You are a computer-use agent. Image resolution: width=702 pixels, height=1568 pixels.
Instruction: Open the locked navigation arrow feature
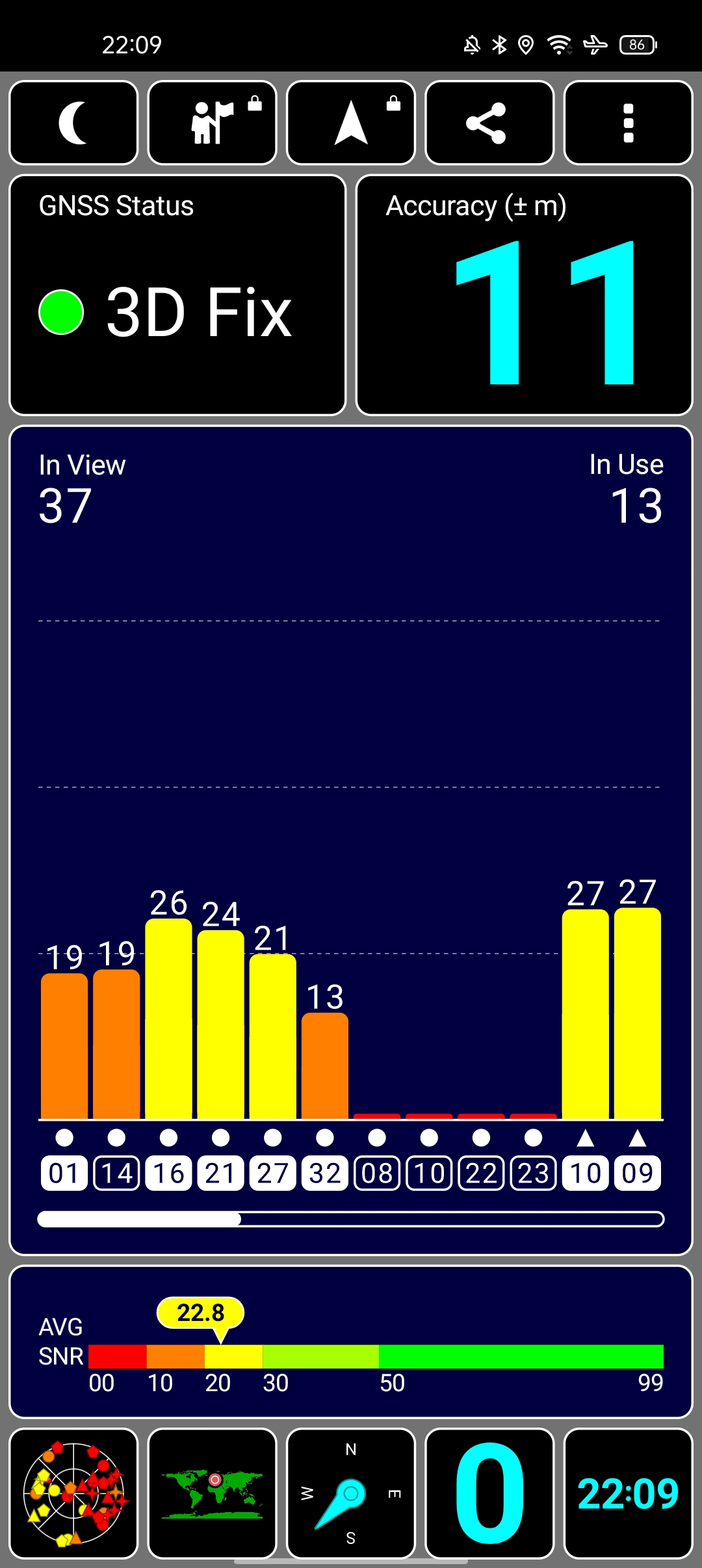tap(351, 123)
